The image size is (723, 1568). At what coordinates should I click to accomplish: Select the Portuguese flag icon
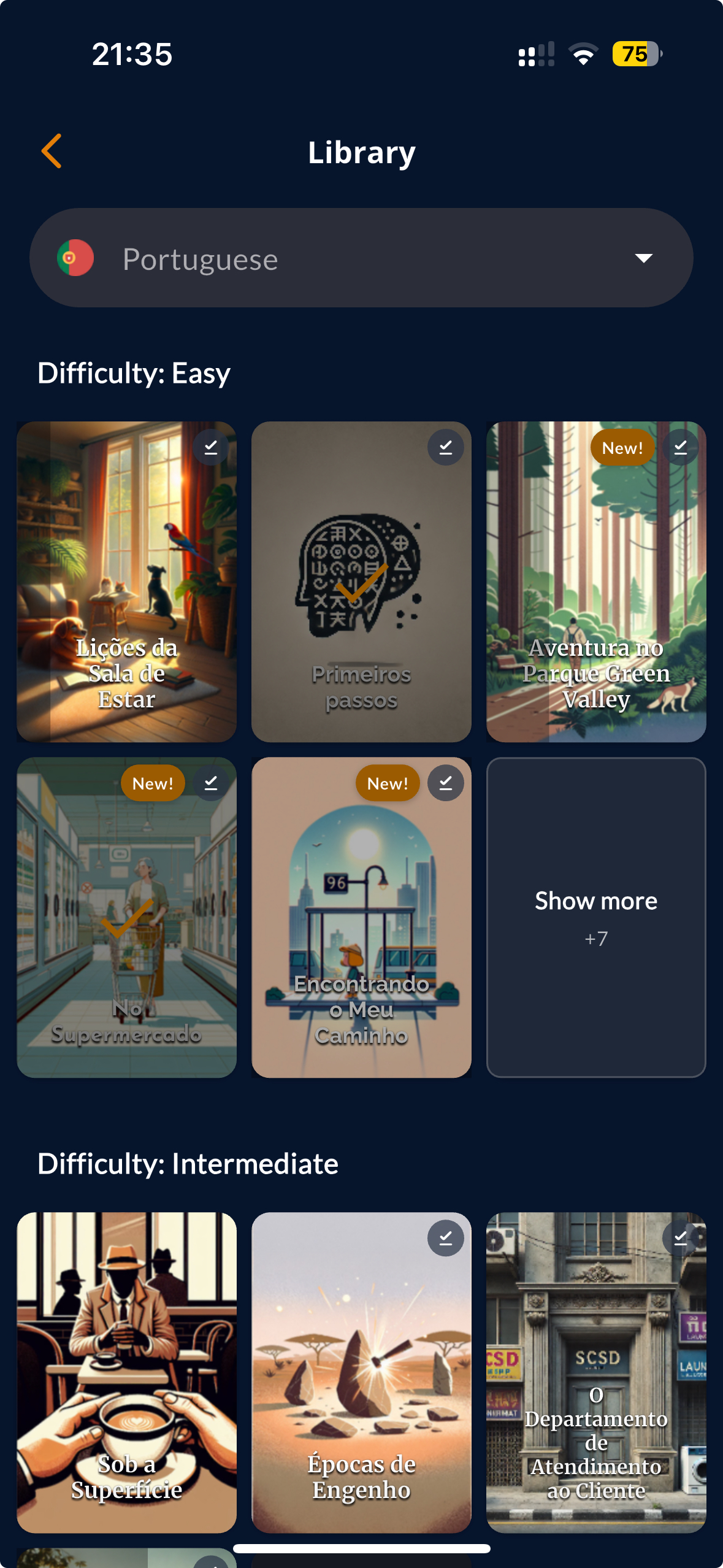(76, 258)
